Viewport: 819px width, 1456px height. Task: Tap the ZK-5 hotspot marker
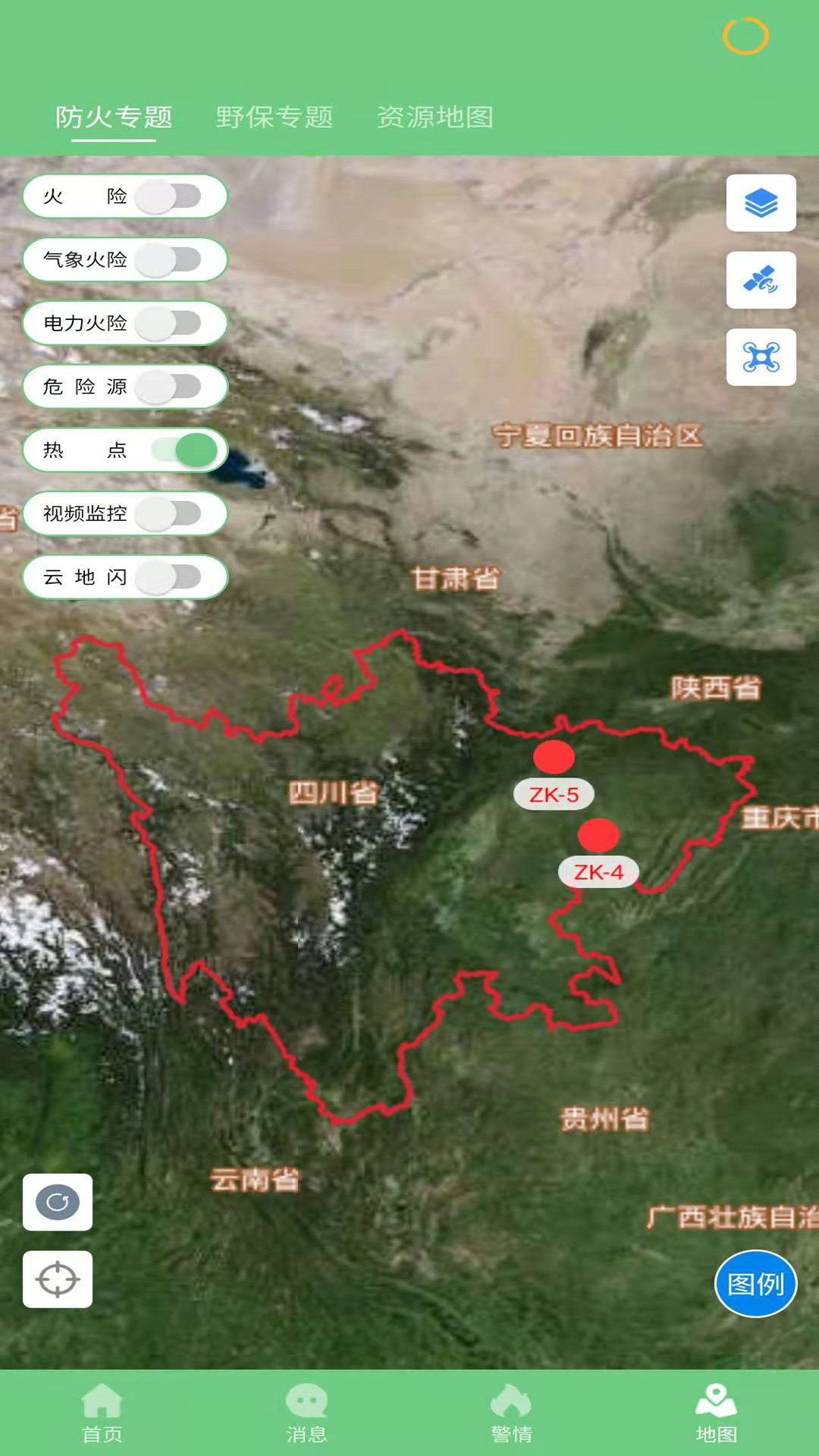click(x=554, y=758)
